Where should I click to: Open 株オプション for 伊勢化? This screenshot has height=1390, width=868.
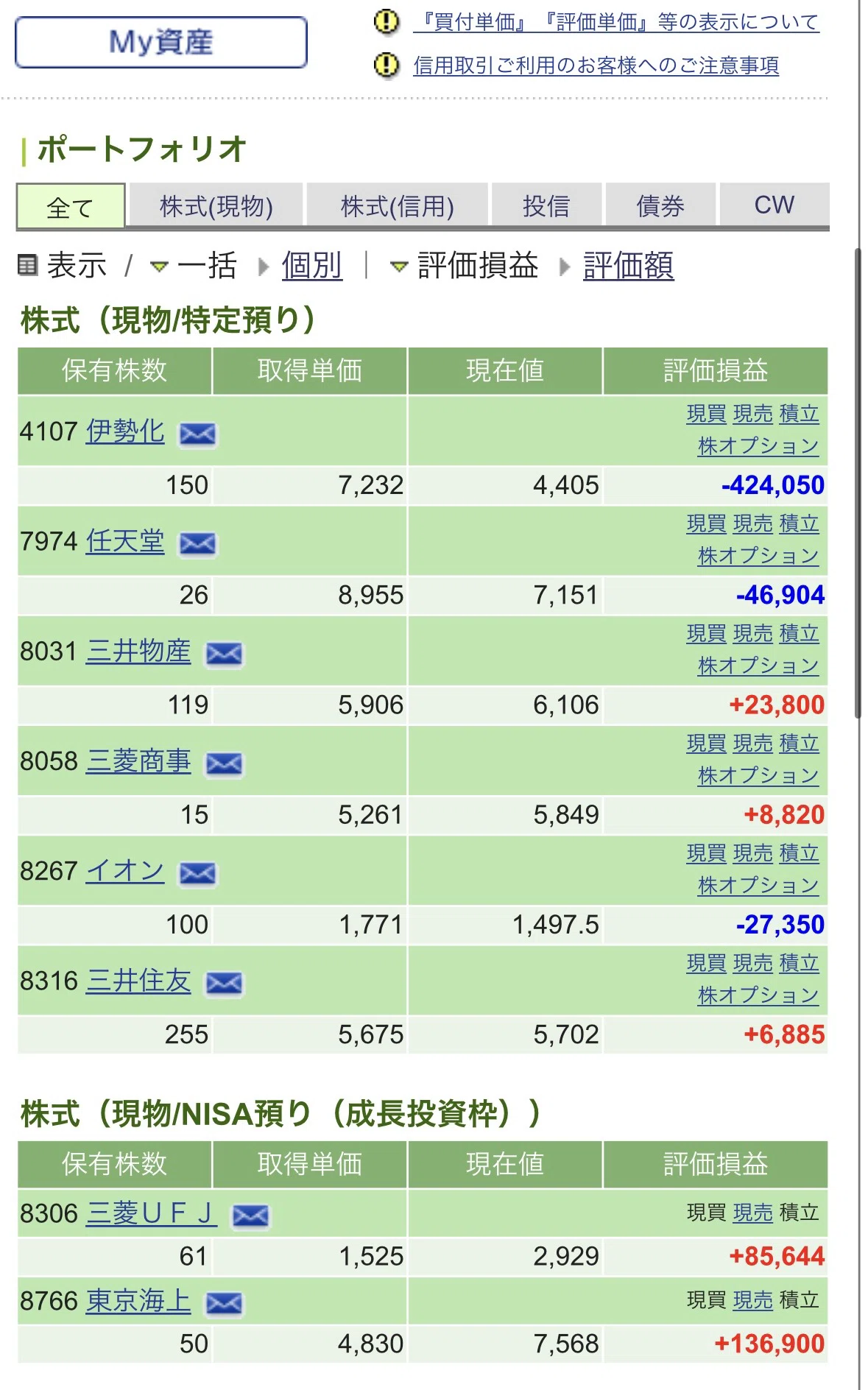click(758, 446)
